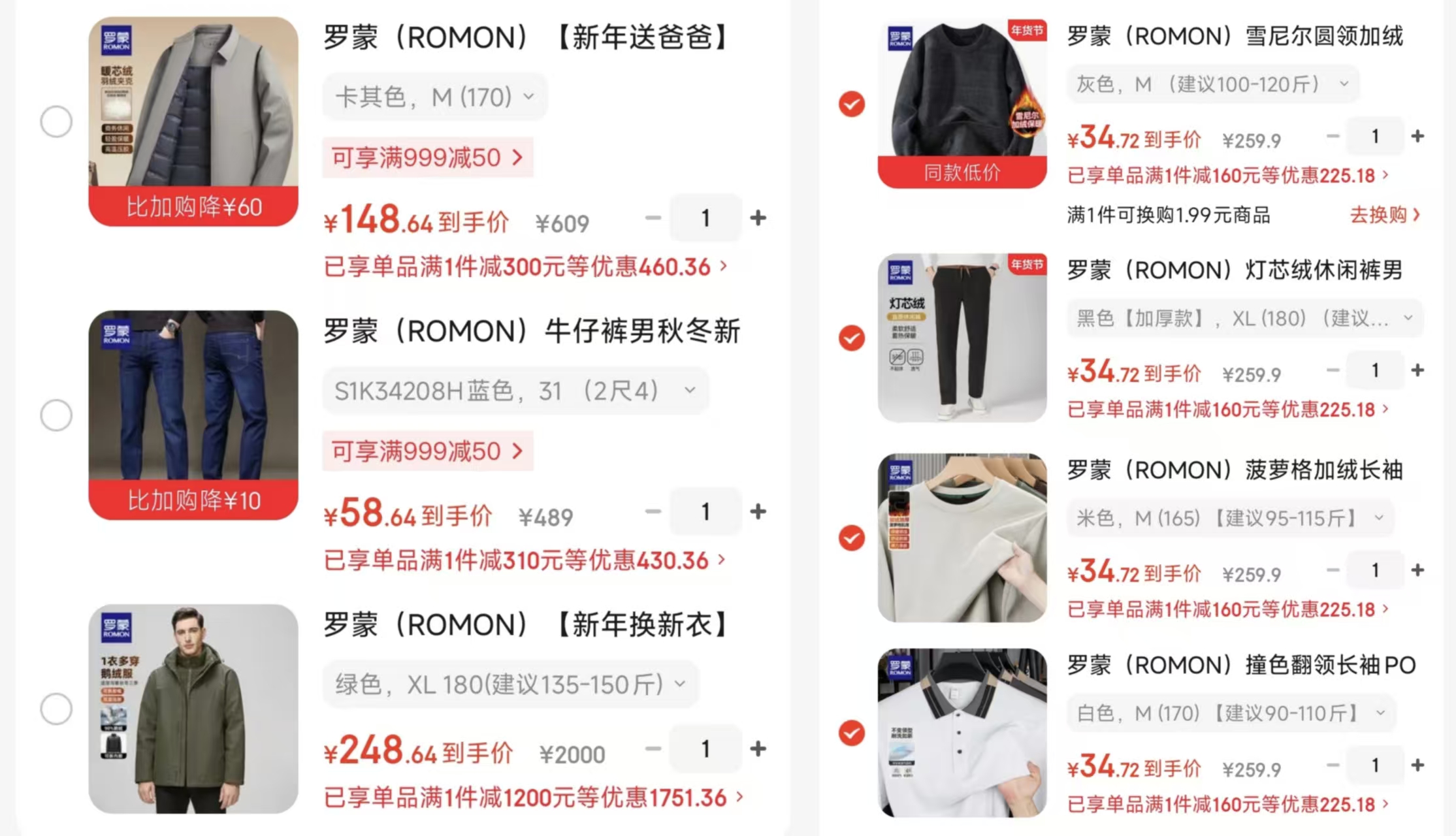Increase quantity of the ¥248.64 green coat

(758, 748)
